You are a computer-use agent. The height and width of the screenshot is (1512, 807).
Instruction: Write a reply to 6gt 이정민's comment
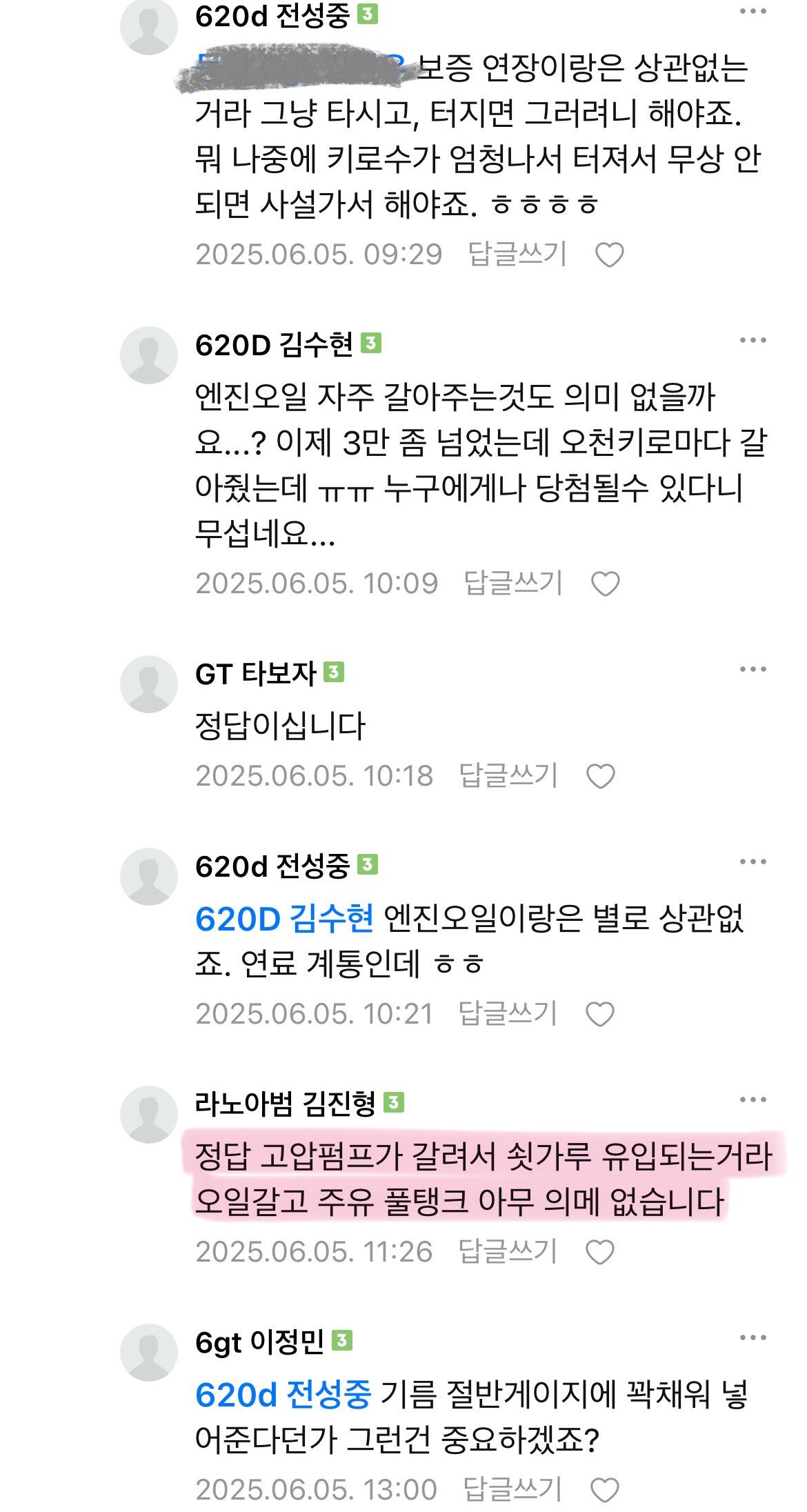tap(512, 1489)
